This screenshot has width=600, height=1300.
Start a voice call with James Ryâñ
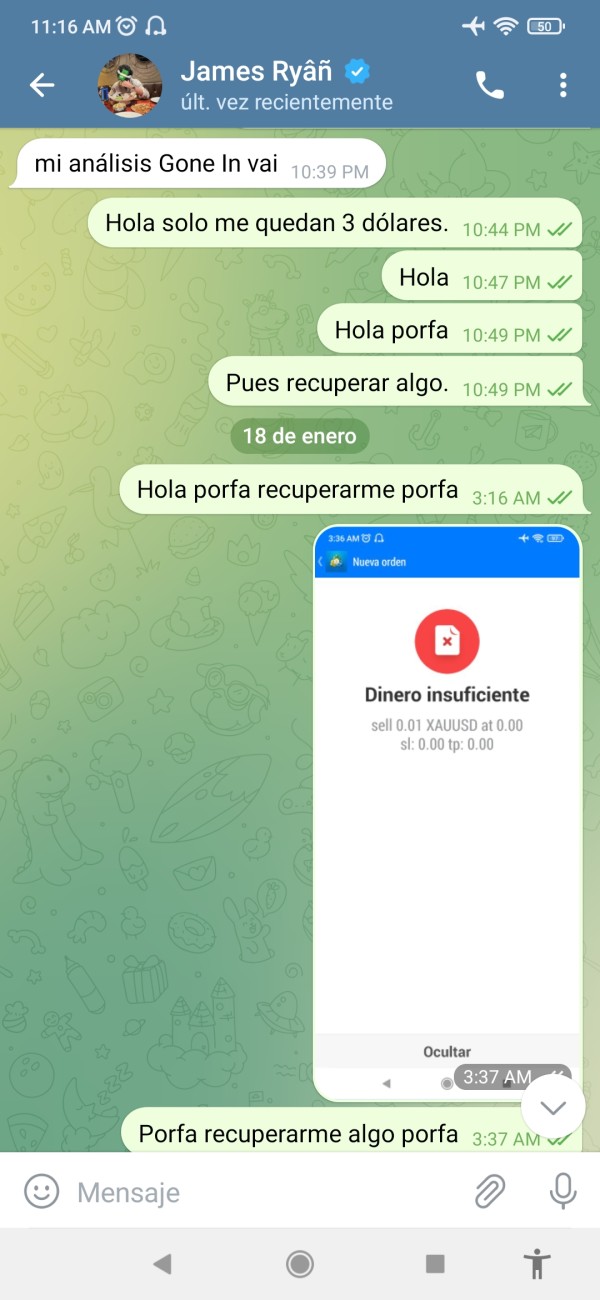click(490, 86)
